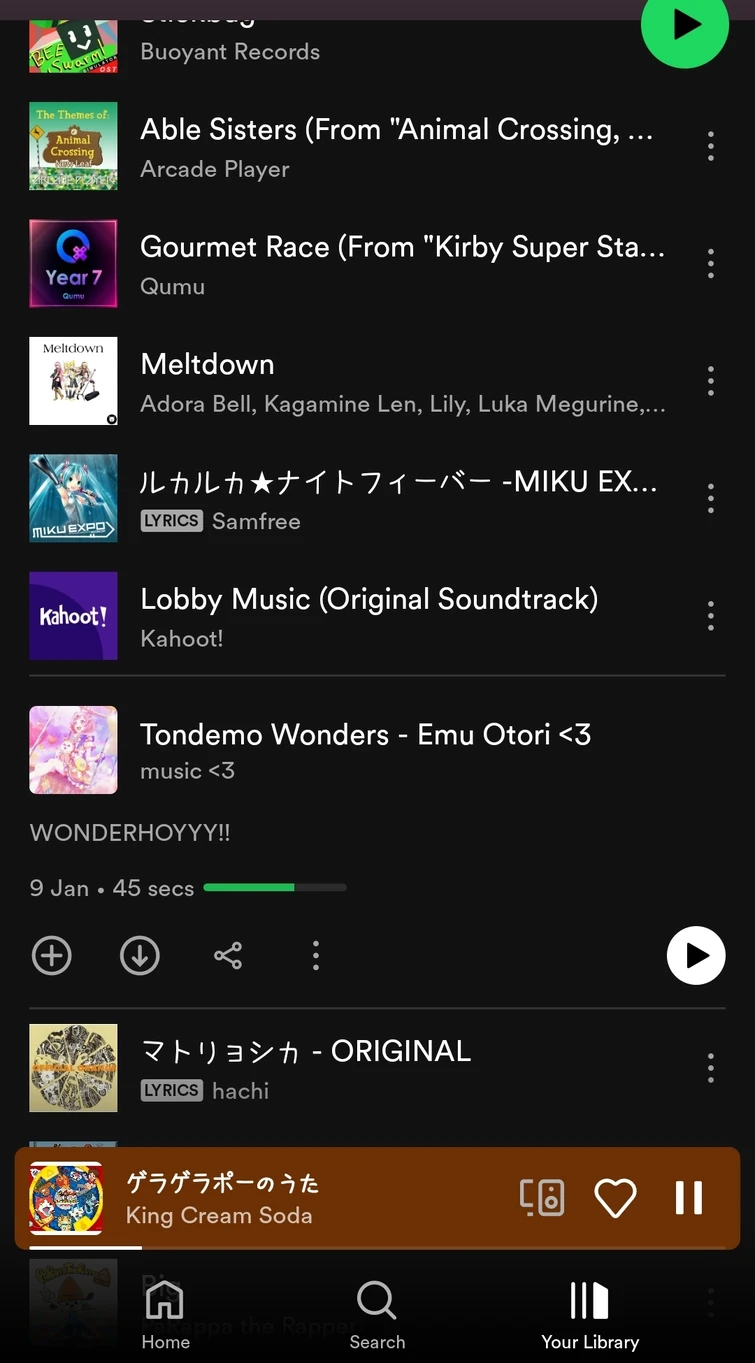Open the context menu for Gourmet Race
The image size is (755, 1363).
710,263
